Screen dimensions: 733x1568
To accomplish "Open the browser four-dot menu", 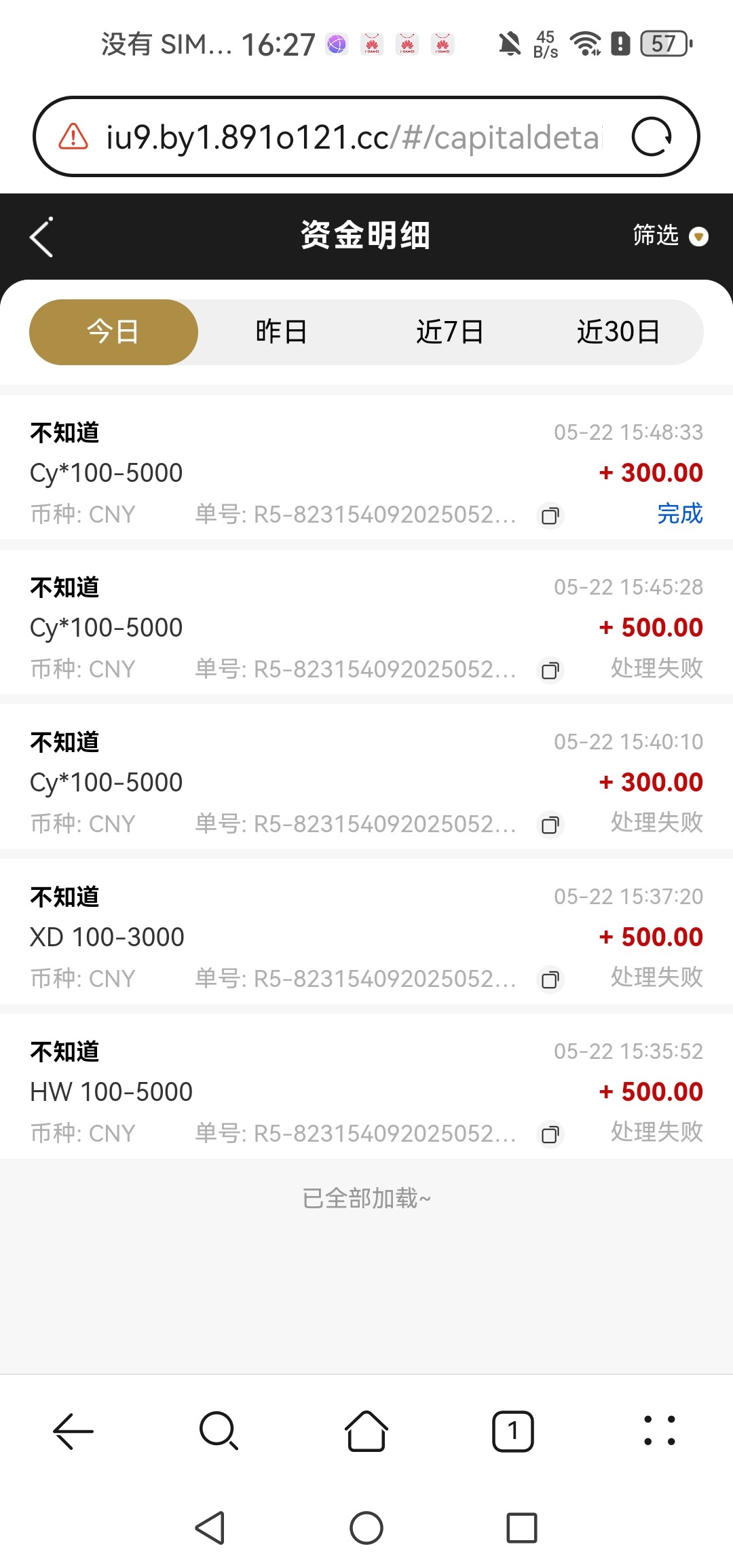I will click(x=659, y=1431).
